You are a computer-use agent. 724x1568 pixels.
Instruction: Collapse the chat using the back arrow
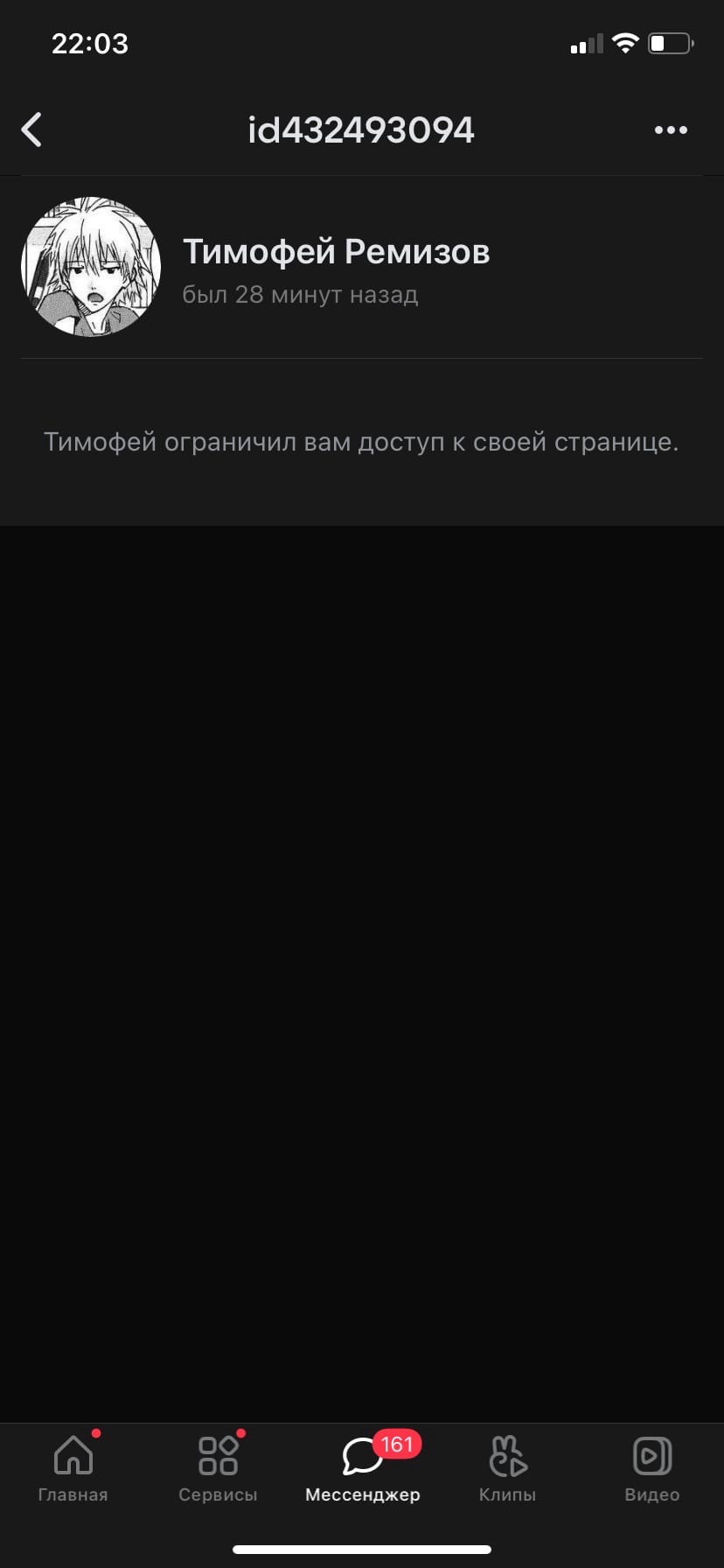click(x=31, y=129)
